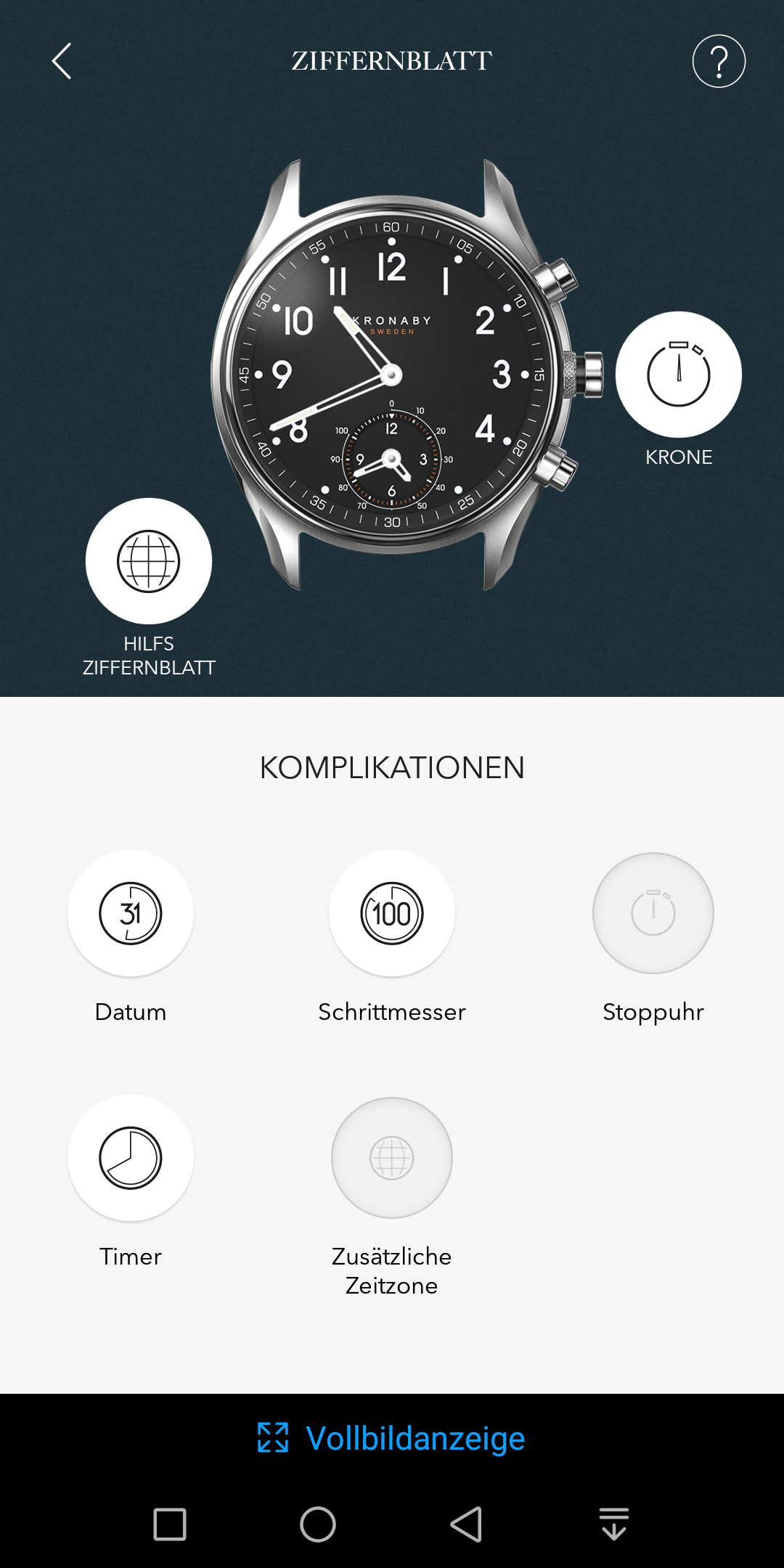The height and width of the screenshot is (1568, 784).
Task: Tap the Krone stopwatch slot
Action: [x=678, y=375]
